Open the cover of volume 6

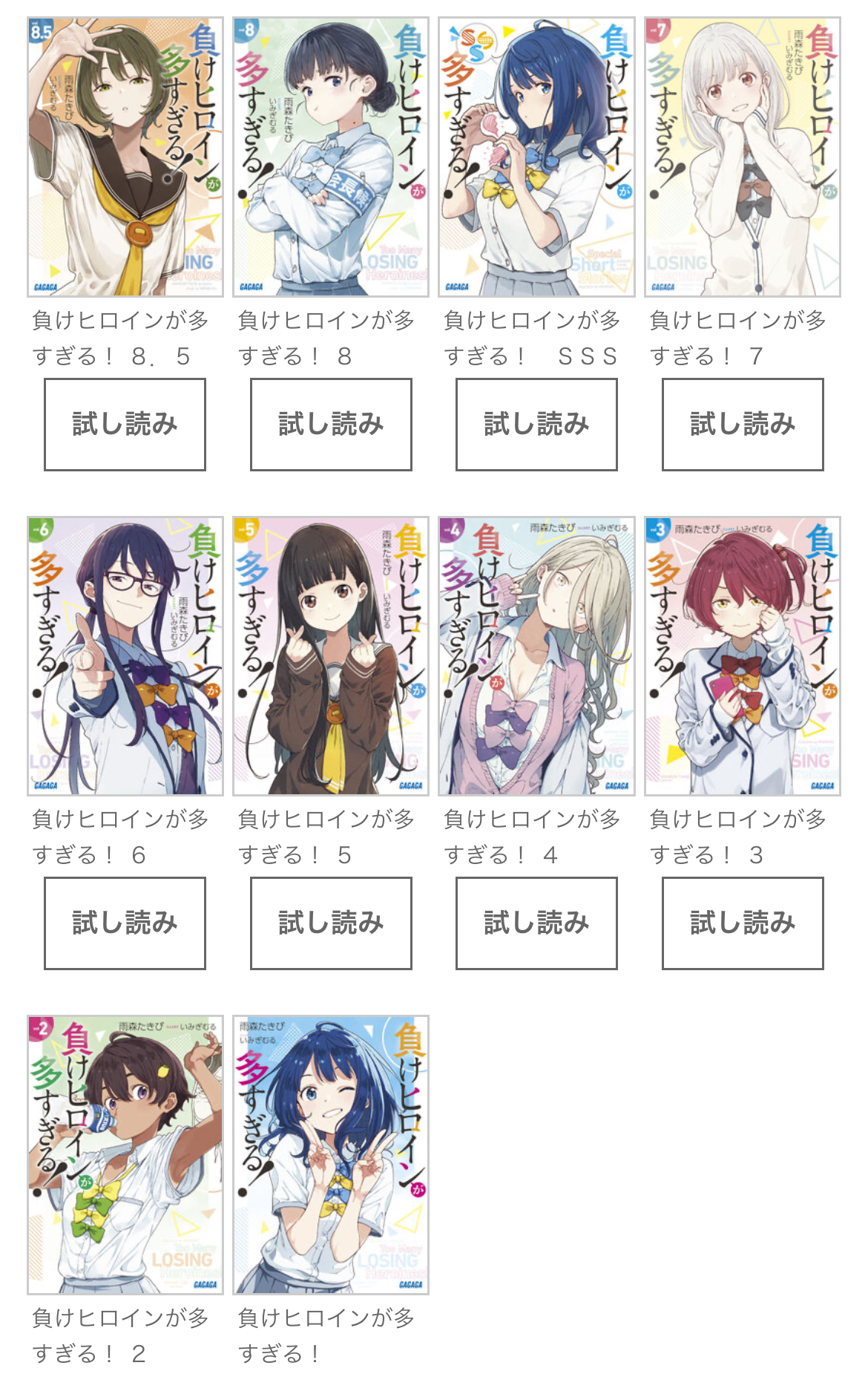[125, 655]
